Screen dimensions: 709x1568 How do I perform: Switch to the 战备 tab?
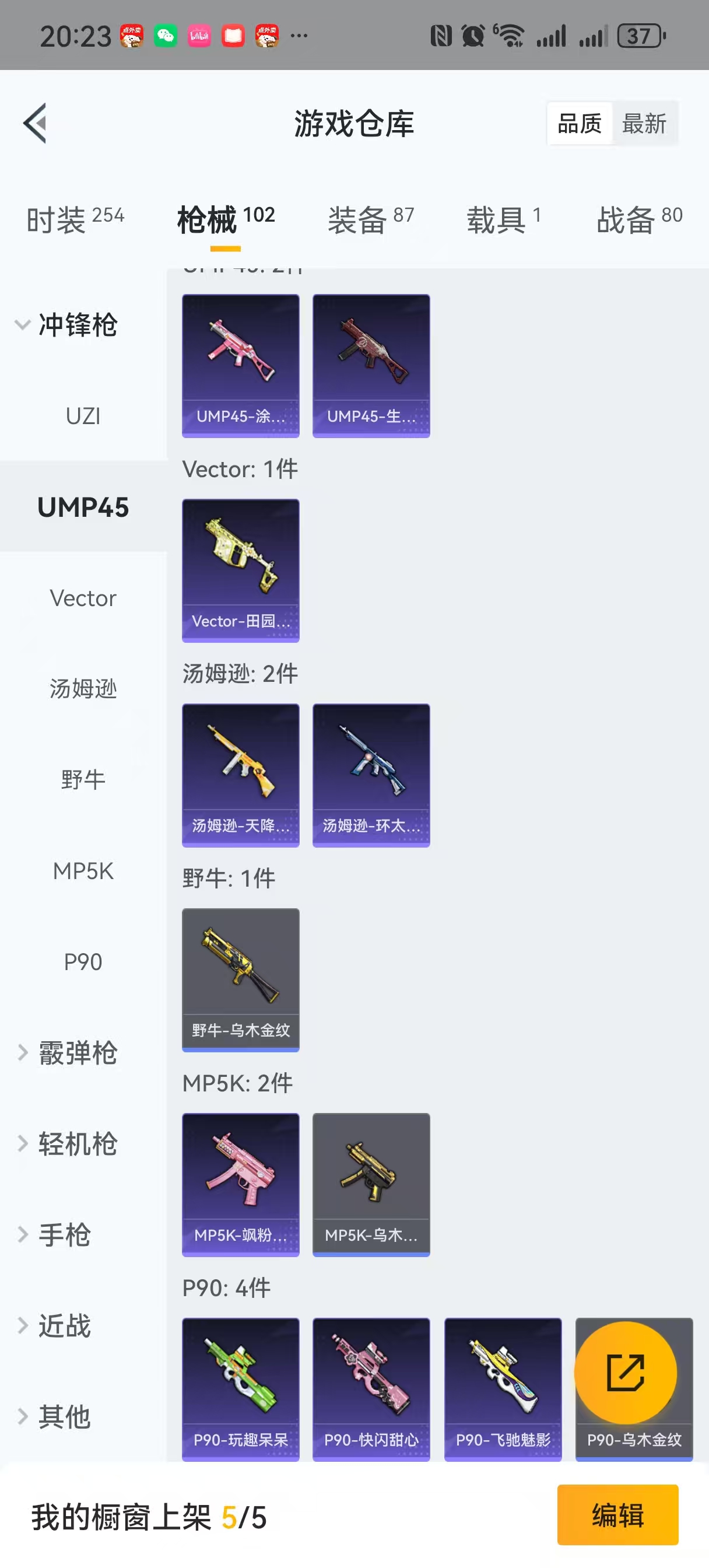(x=639, y=219)
